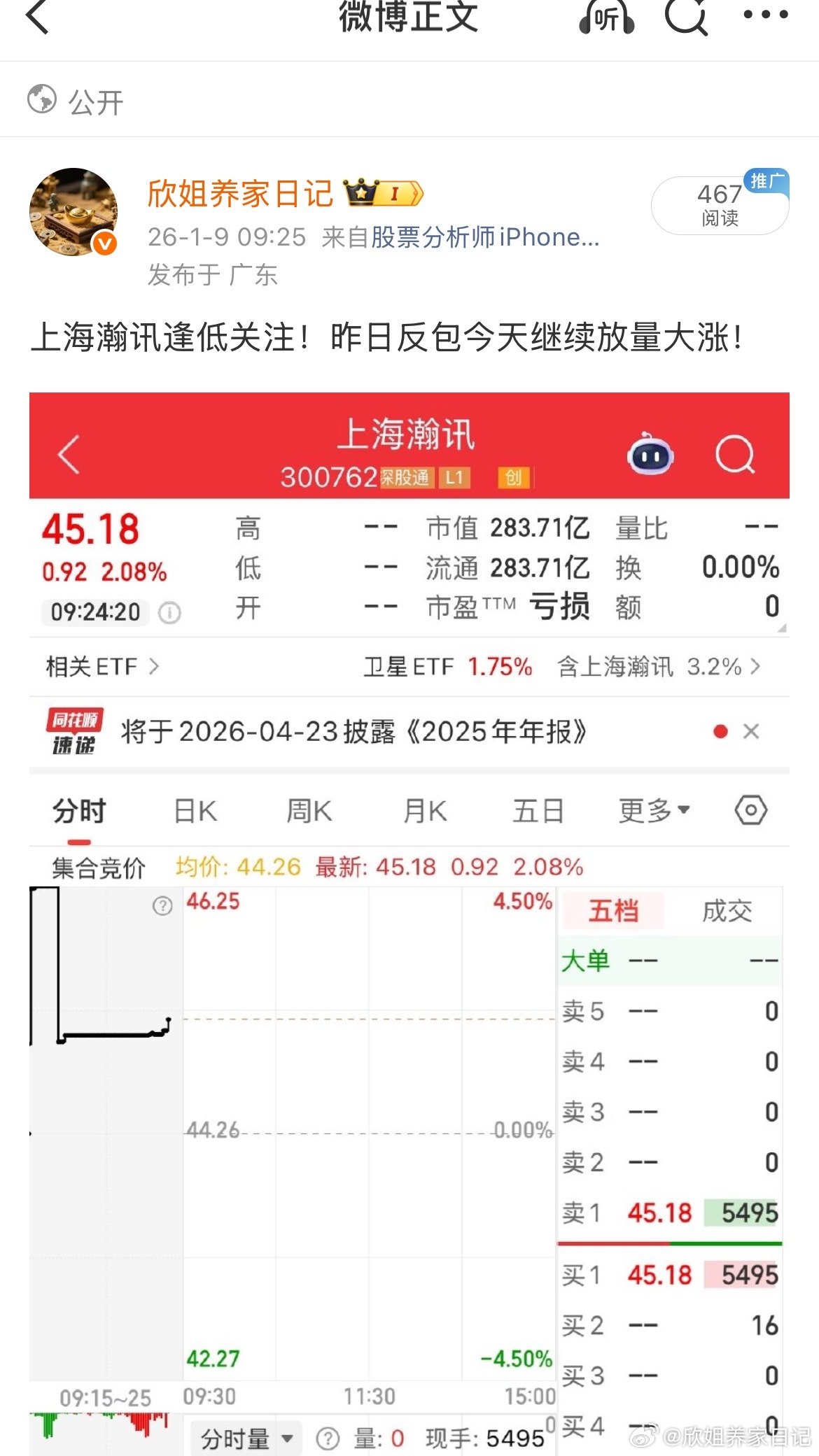Click the public (公开) globe icon
Viewport: 819px width, 1456px height.
coord(40,100)
